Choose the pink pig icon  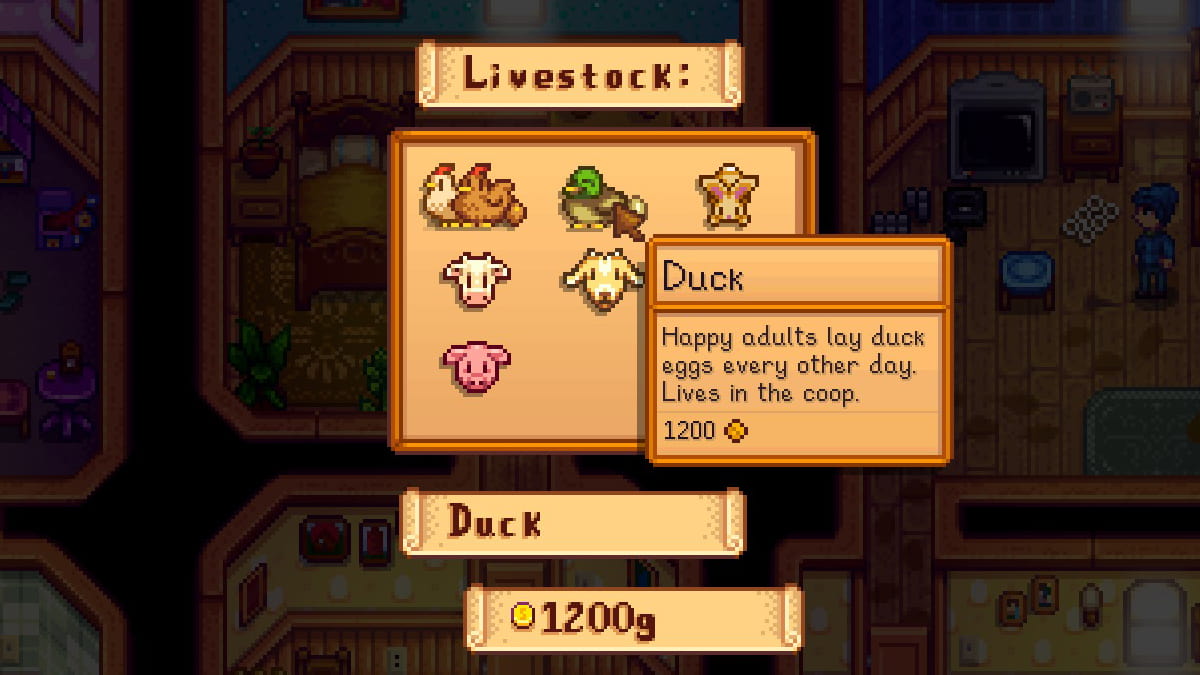click(476, 366)
